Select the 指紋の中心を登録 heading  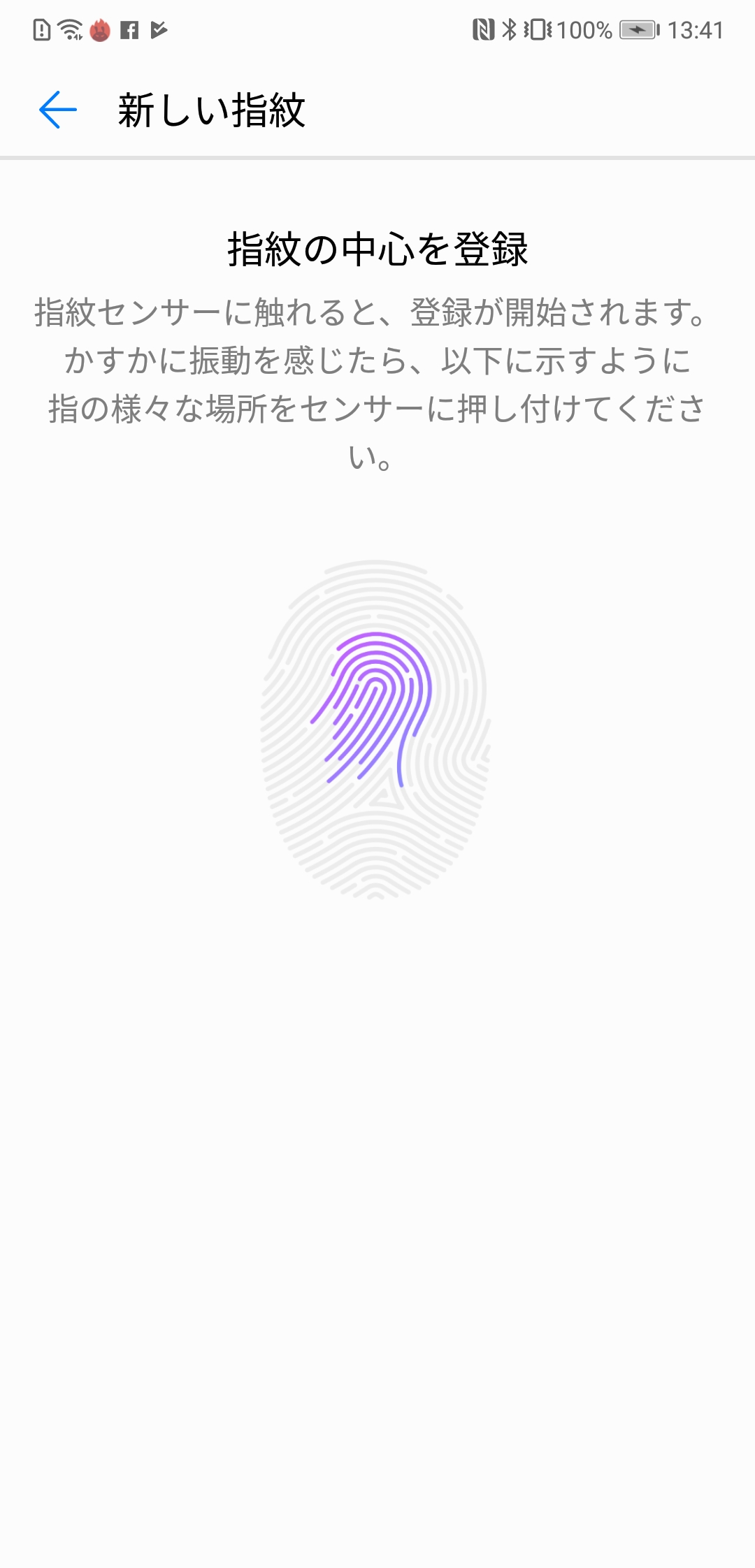(377, 246)
